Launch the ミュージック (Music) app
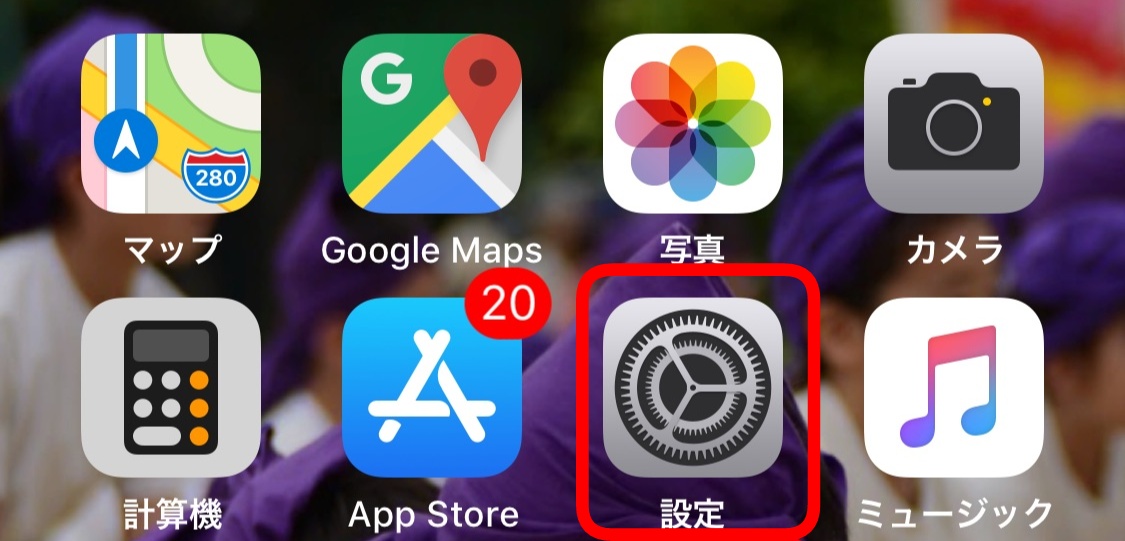Viewport: 1125px width, 541px height. coord(954,387)
